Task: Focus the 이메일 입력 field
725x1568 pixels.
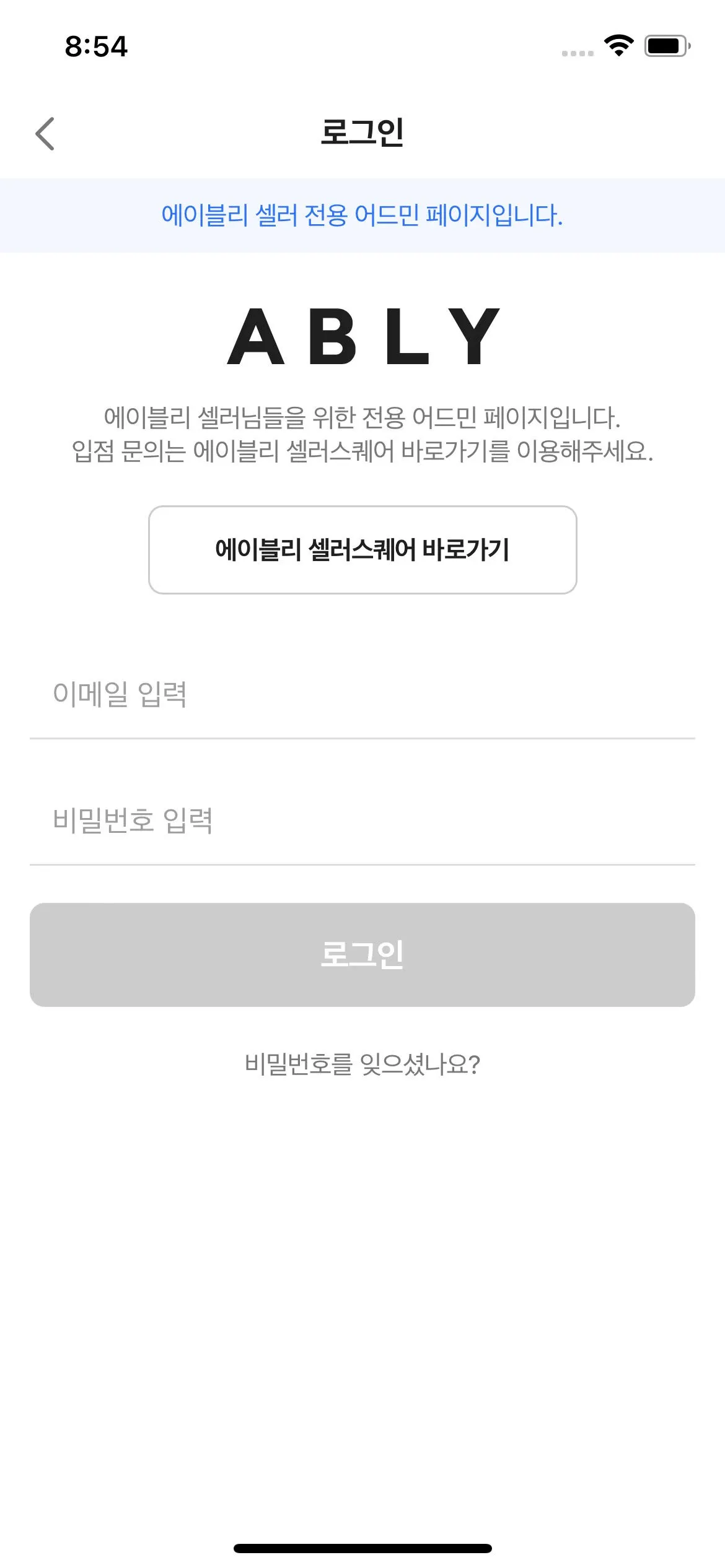Action: point(362,695)
